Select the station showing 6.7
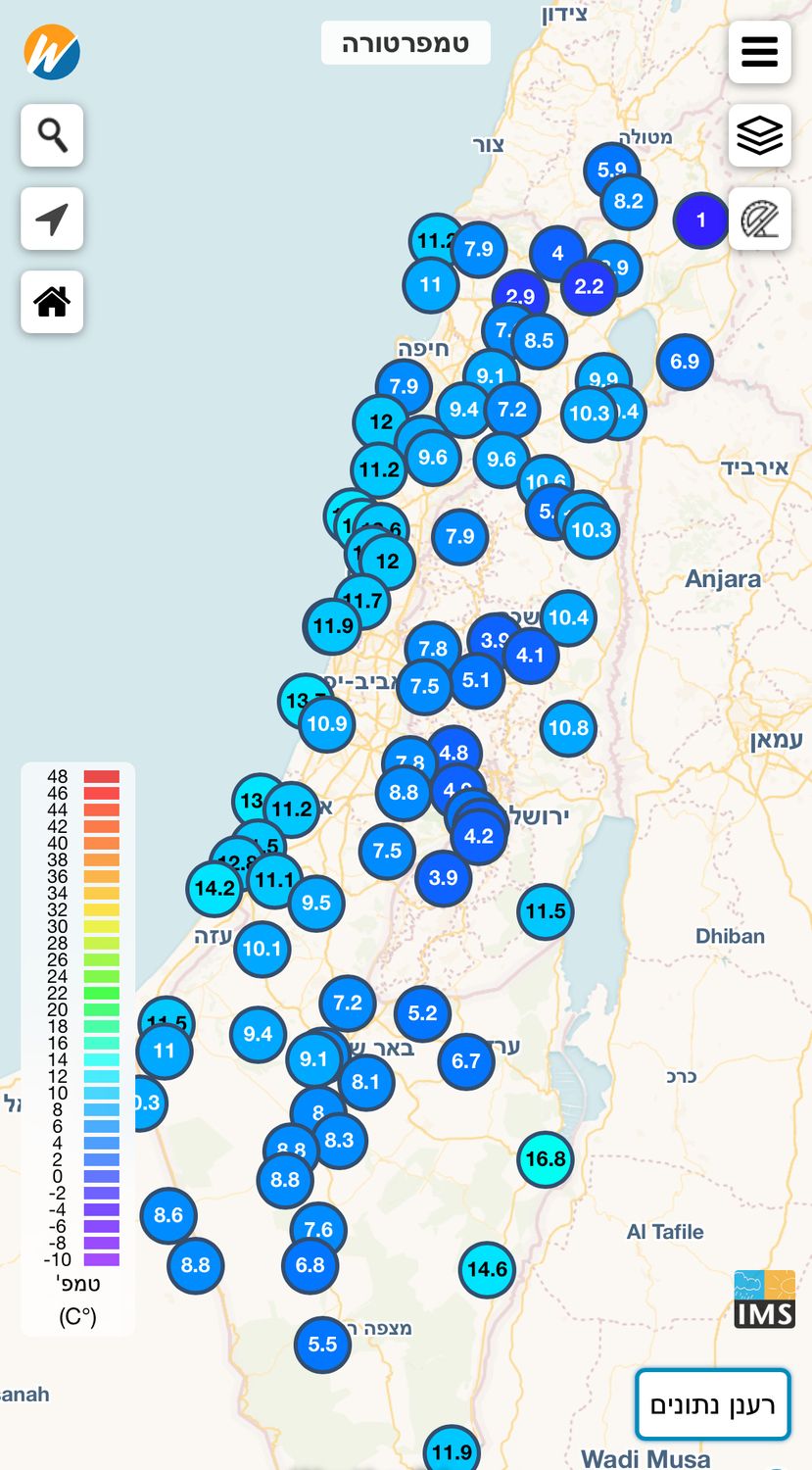 [x=466, y=1061]
